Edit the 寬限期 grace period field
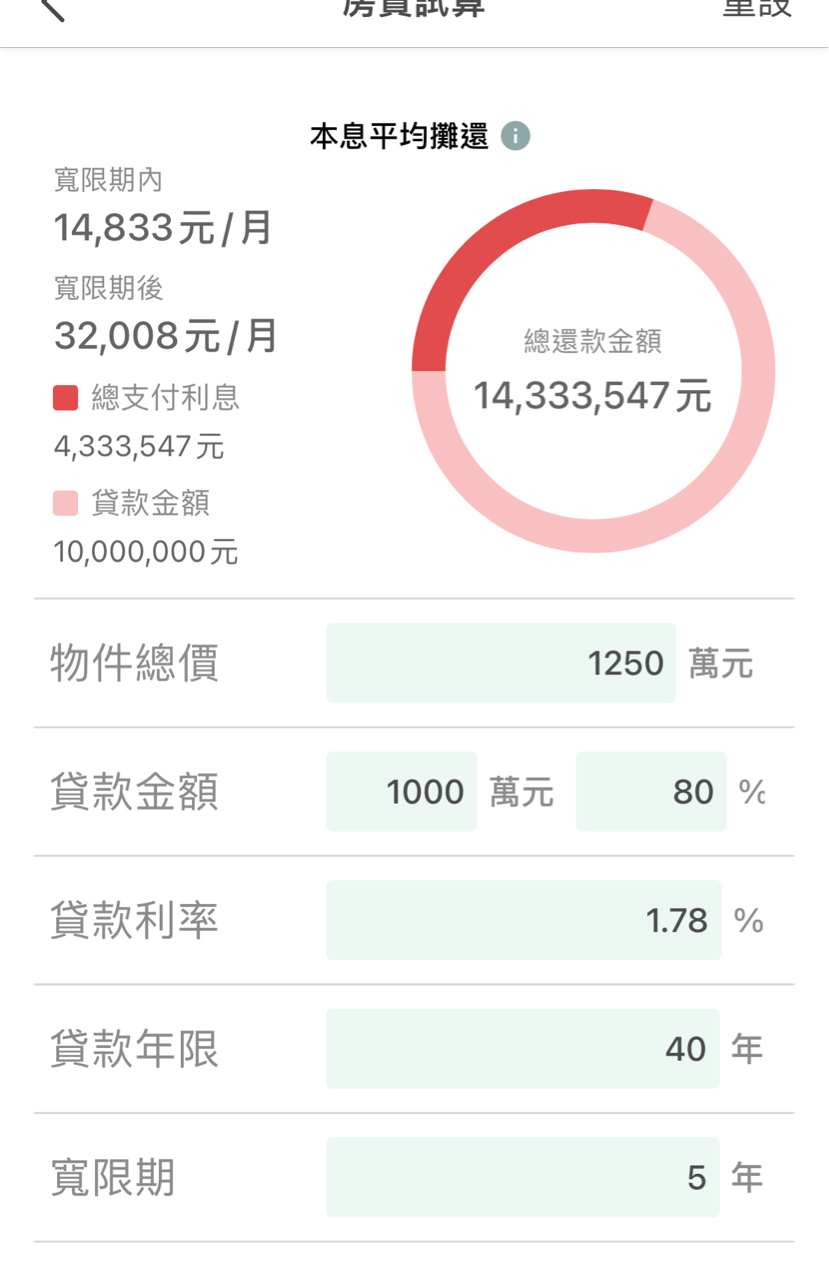 coord(522,1178)
